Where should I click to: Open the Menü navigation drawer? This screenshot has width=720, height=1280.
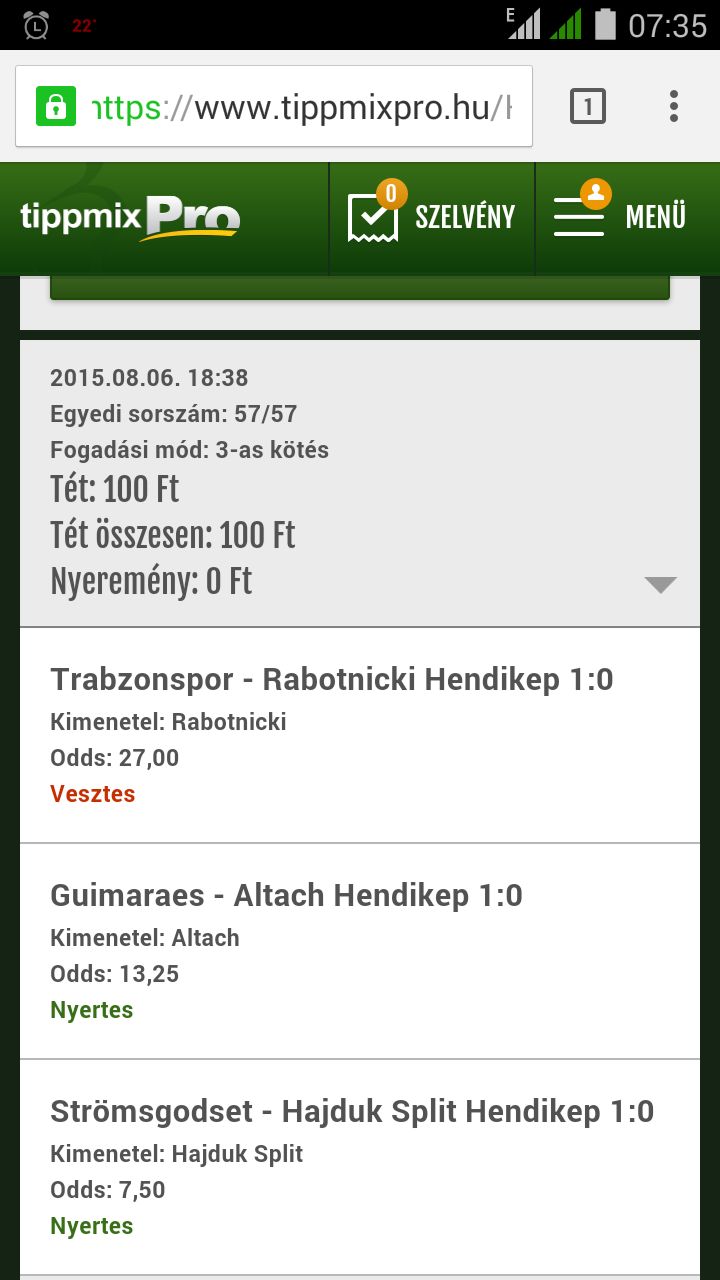pos(620,217)
